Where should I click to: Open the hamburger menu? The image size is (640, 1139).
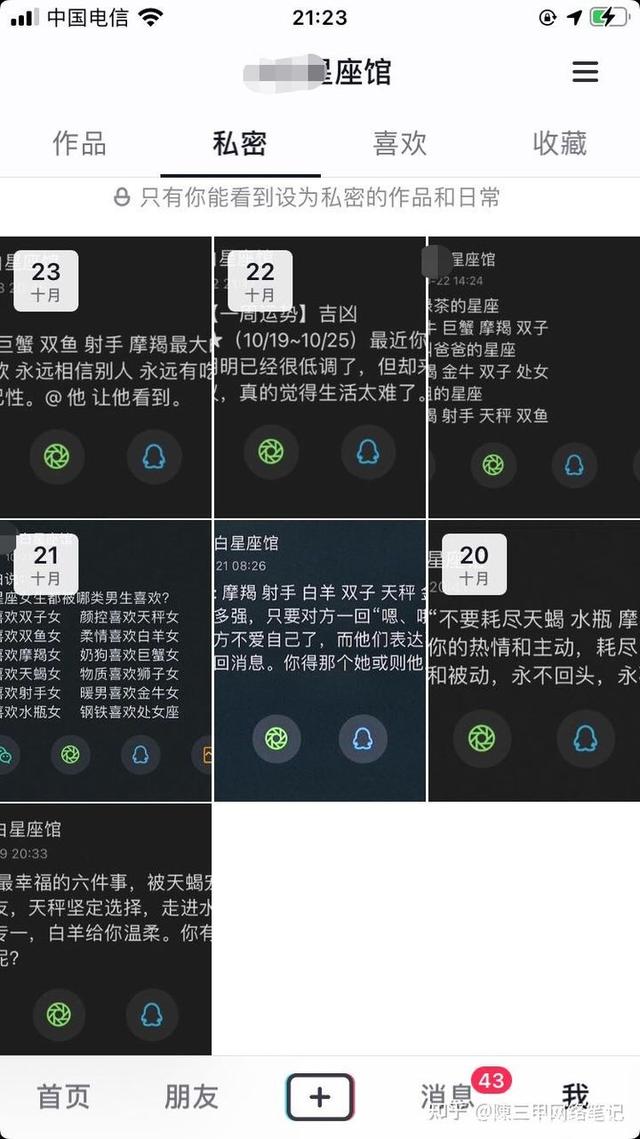(x=585, y=72)
